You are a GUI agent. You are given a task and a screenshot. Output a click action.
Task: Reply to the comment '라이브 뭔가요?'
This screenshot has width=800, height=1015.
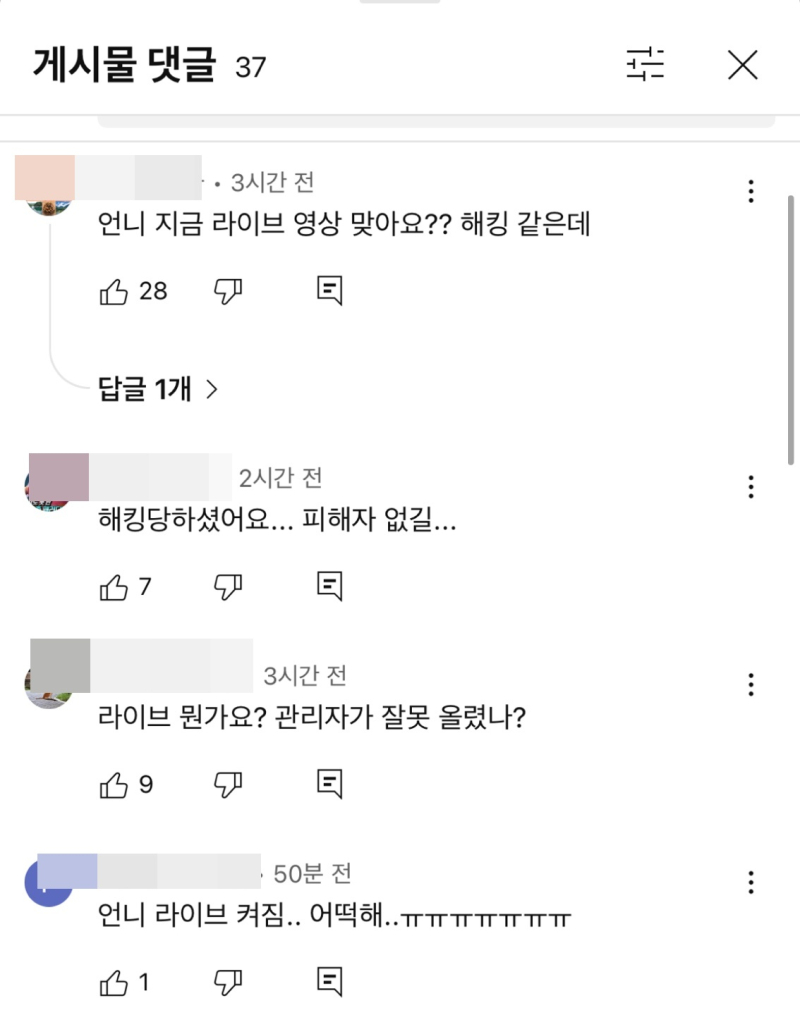coord(329,785)
